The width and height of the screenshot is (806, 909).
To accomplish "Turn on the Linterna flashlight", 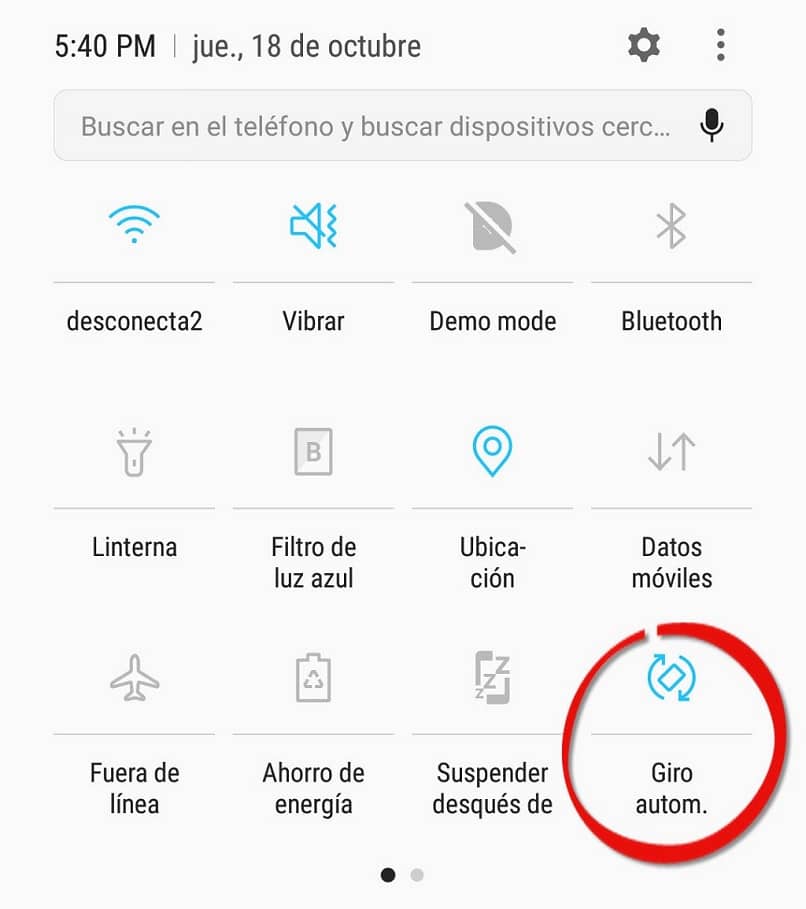I will tap(134, 452).
